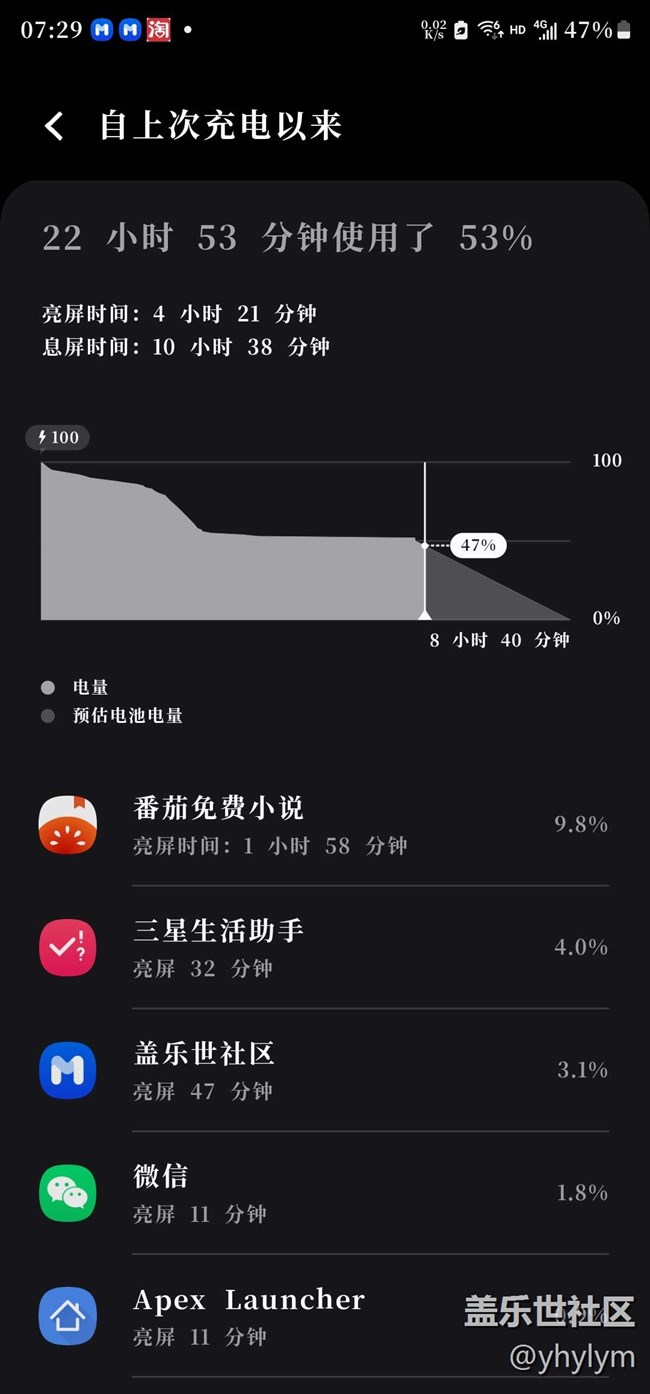This screenshot has height=1394, width=650.
Task: Open 番茄免费小说 battery usage details
Action: (325, 825)
